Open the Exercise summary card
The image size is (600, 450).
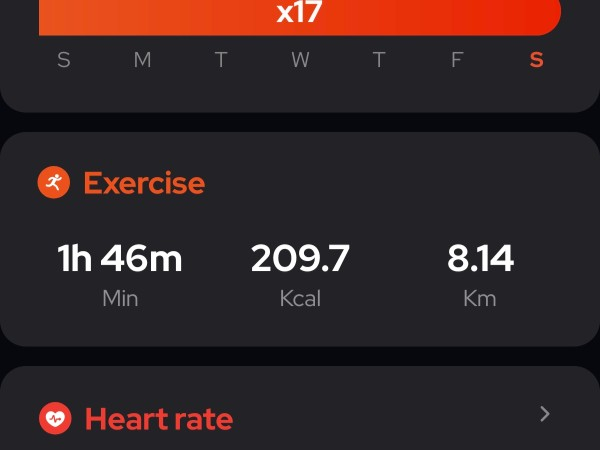tap(300, 240)
